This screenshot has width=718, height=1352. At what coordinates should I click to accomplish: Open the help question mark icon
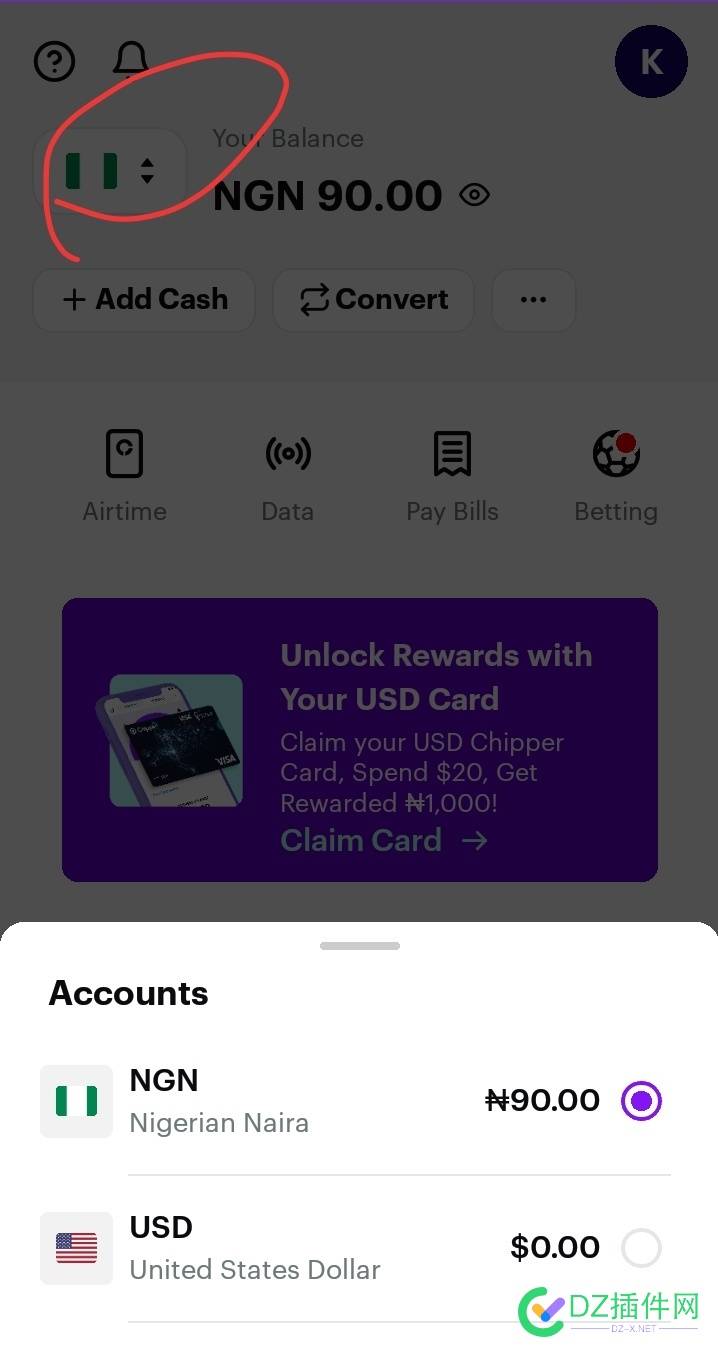tap(55, 62)
